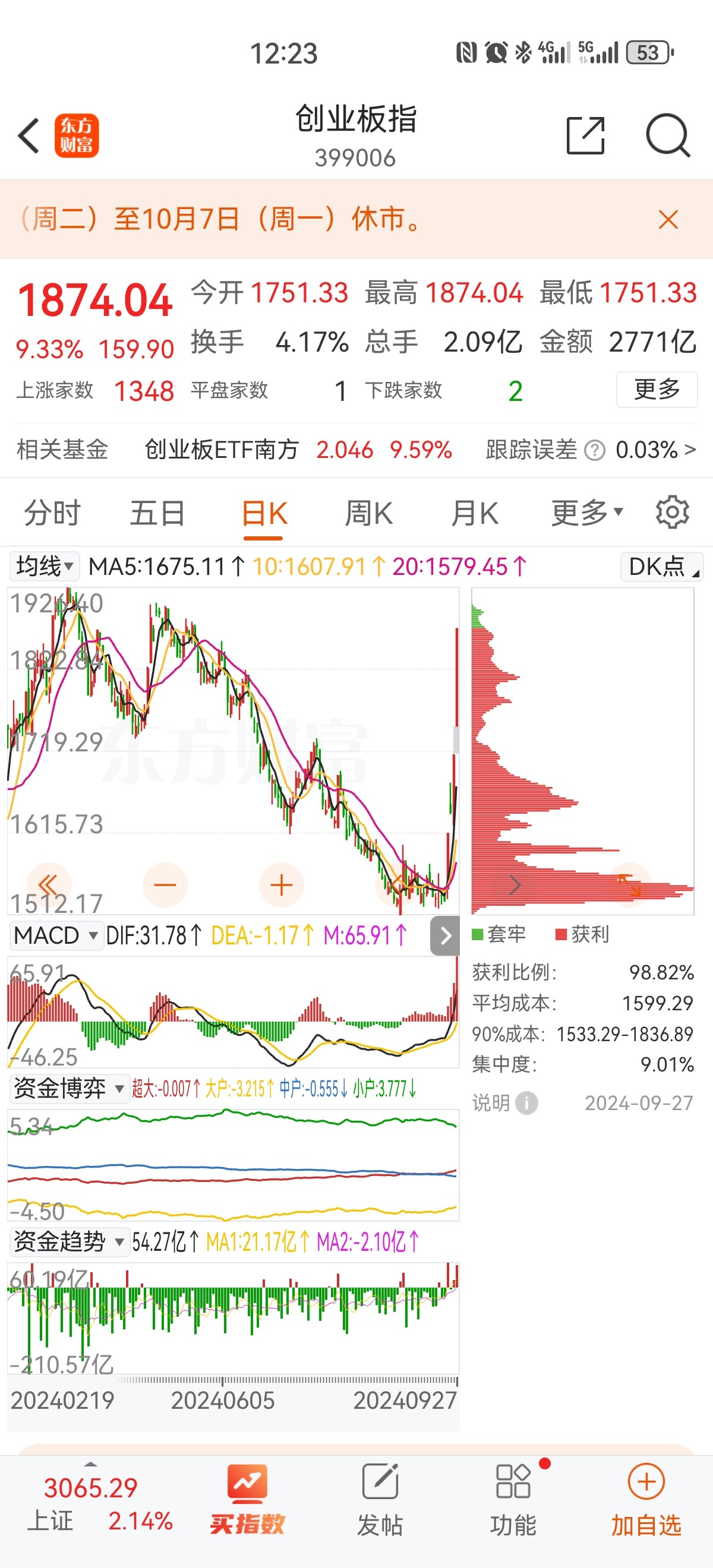Switch to the 周K tab
Screen dimensions: 713x1568
tap(369, 513)
